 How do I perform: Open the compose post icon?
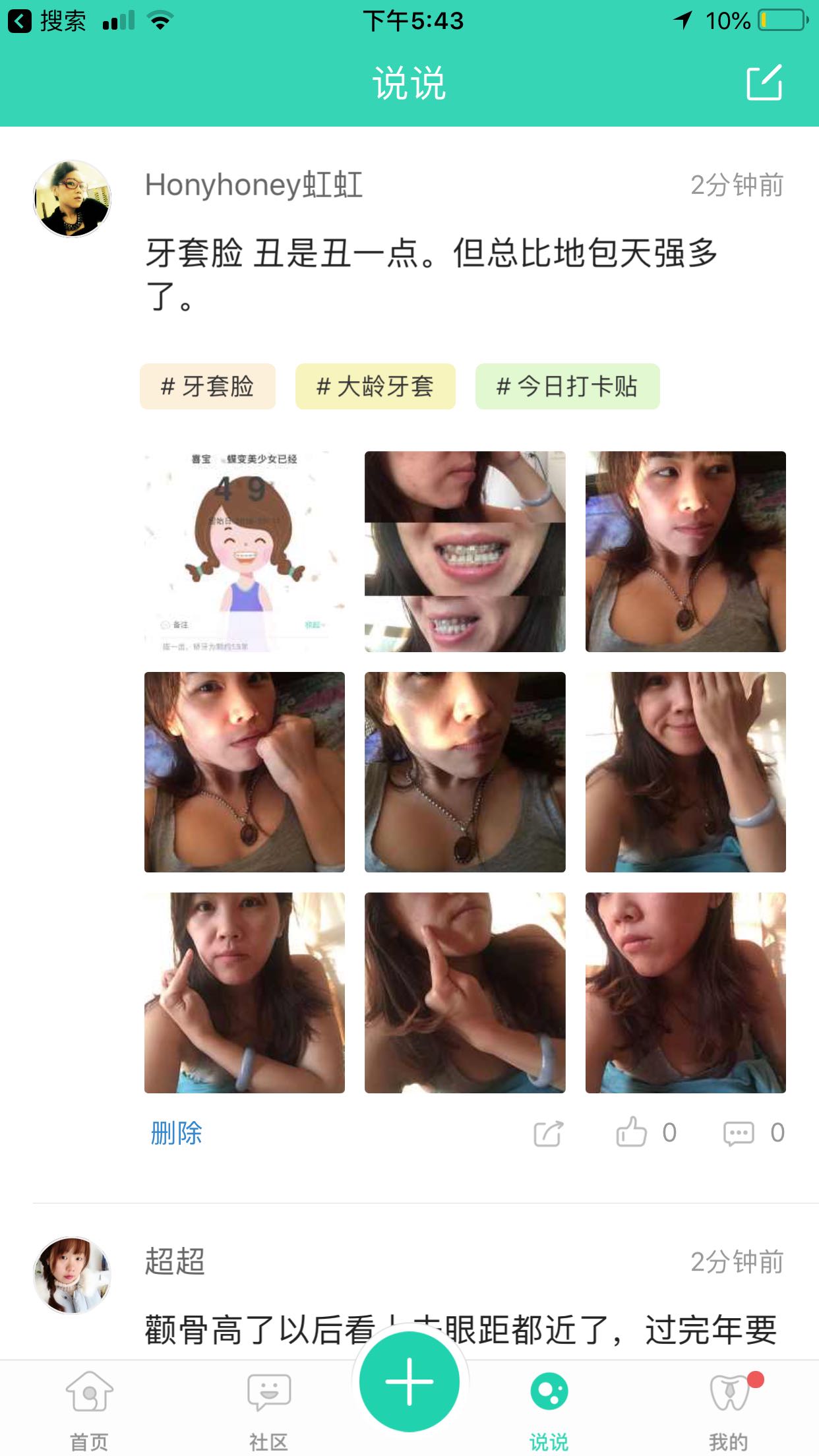pos(764,83)
